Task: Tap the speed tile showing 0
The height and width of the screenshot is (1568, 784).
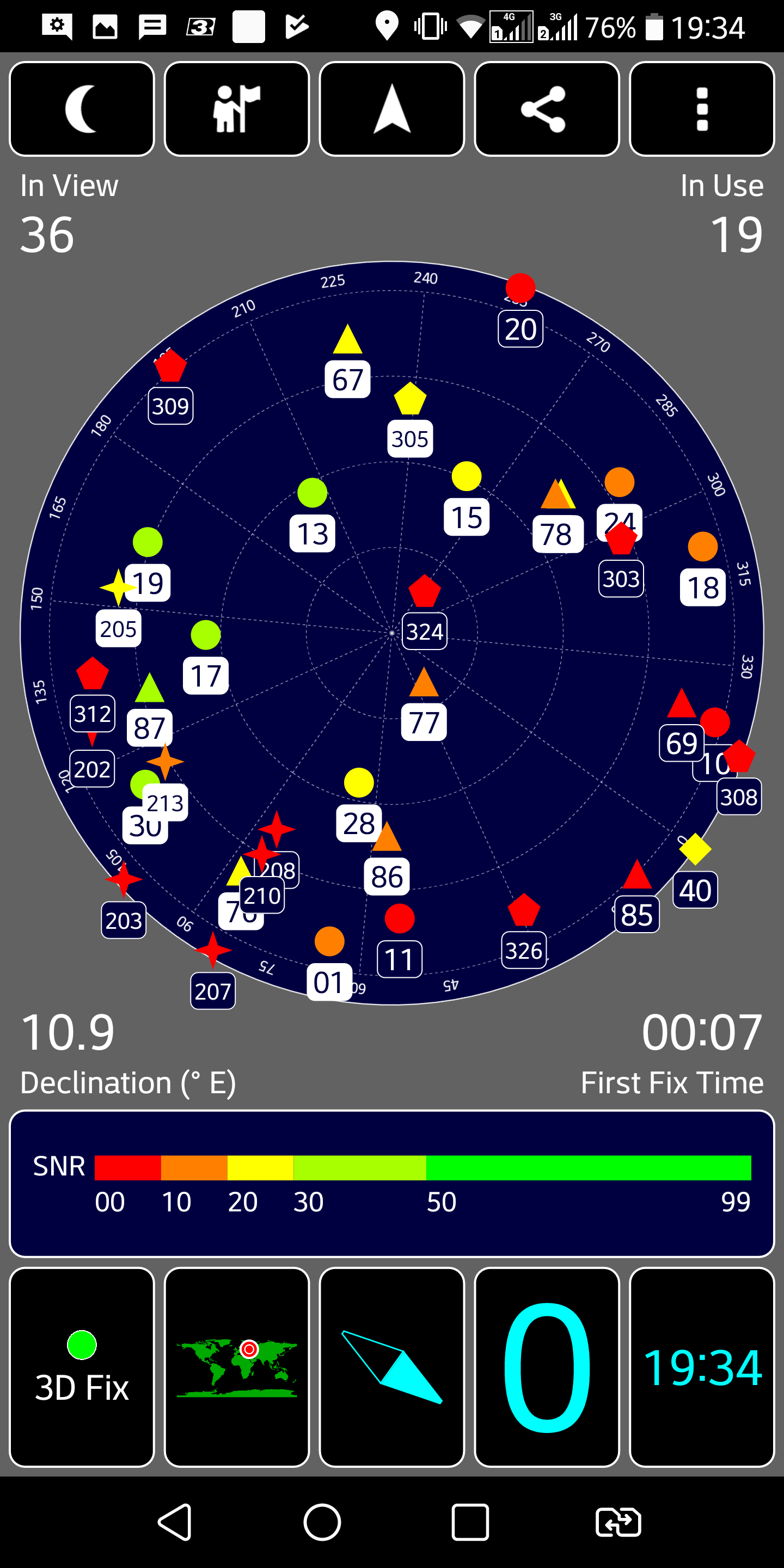Action: pyautogui.click(x=547, y=1367)
